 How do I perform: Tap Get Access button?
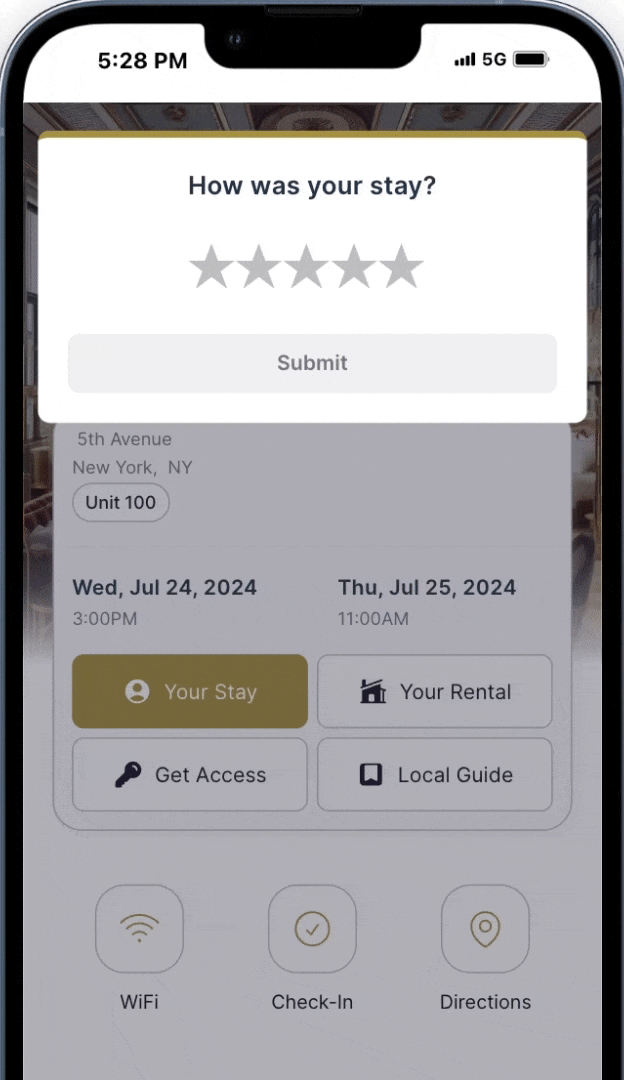[x=190, y=774]
